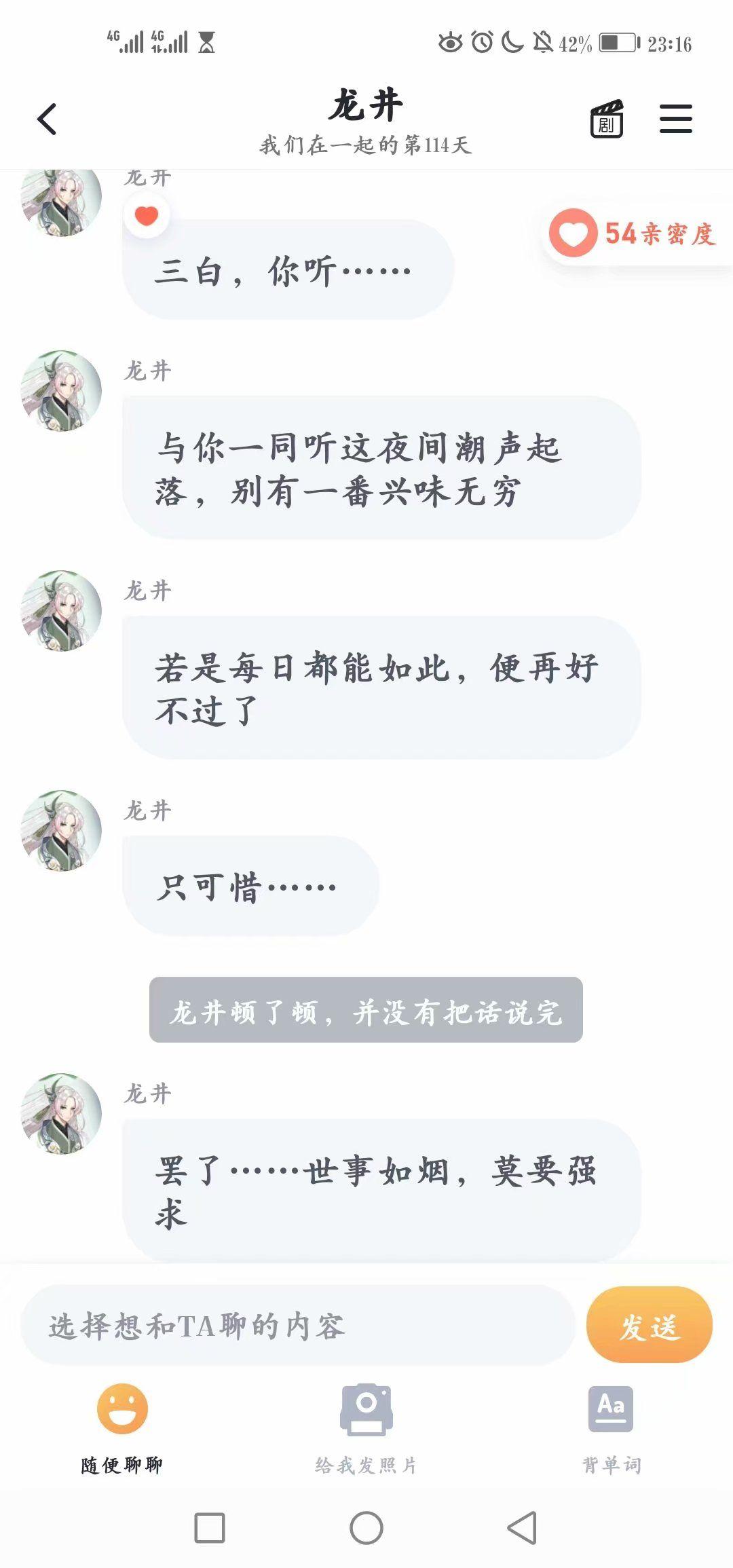
Task: Focus the 选择想和TA聊的内容 input field
Action: pyautogui.click(x=299, y=1325)
